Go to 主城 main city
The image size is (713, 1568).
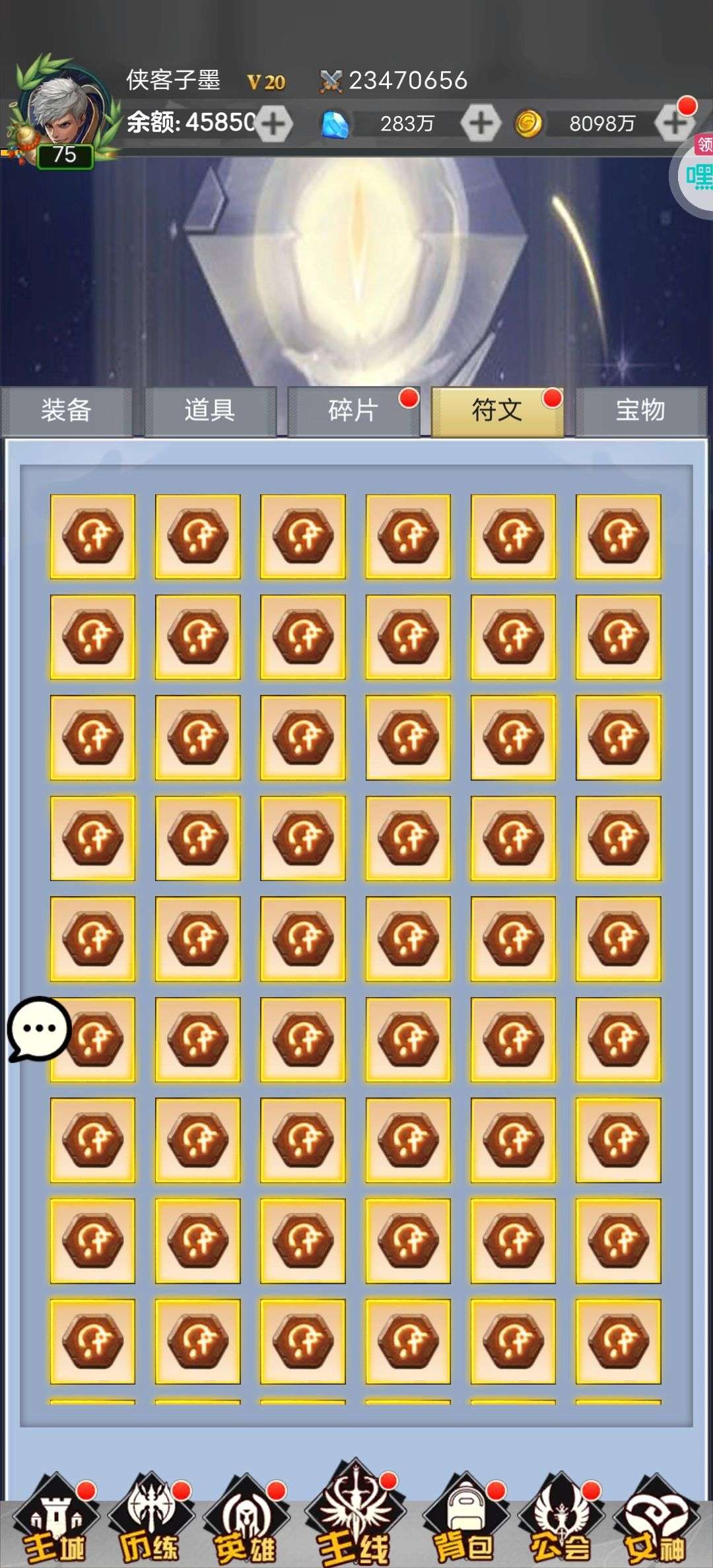point(55,1521)
